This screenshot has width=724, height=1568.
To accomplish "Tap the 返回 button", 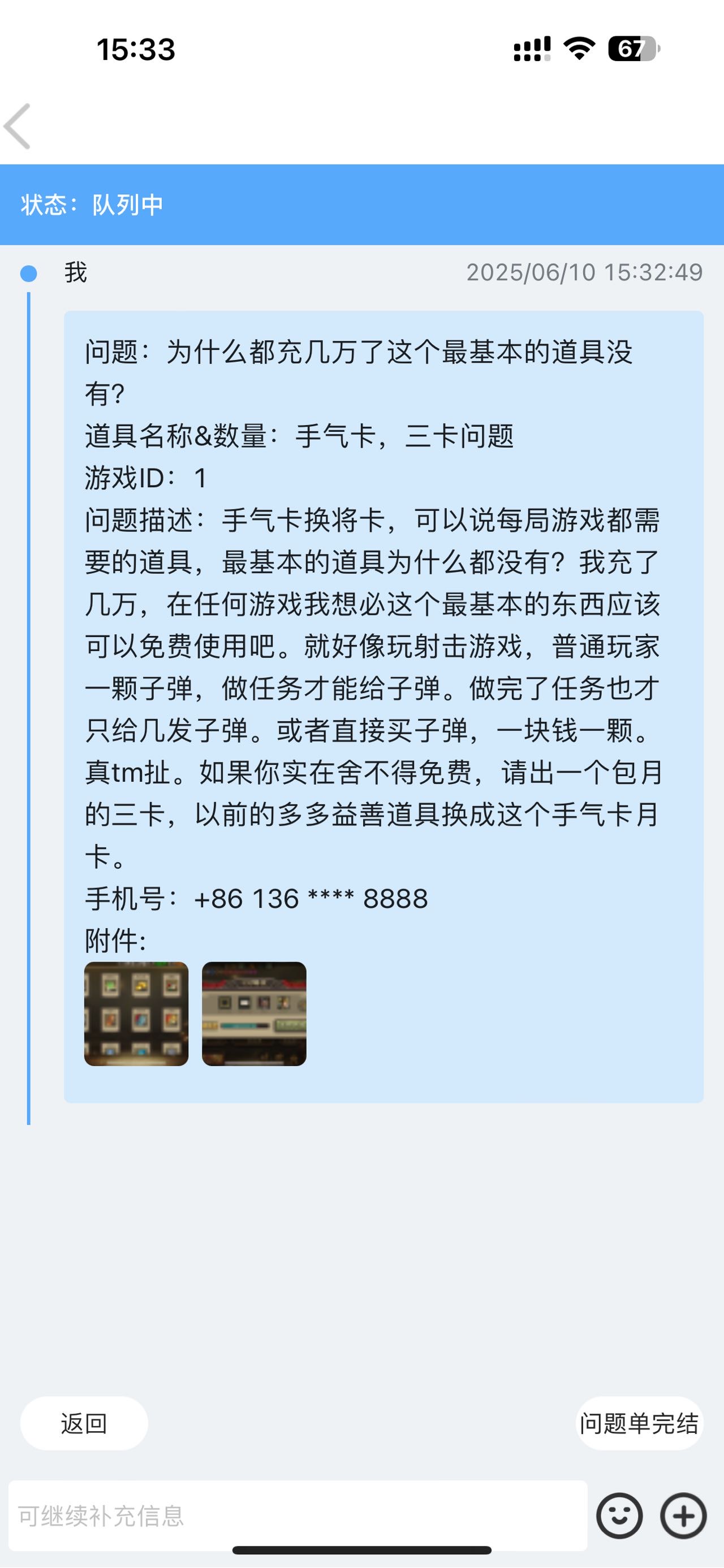I will click(84, 1423).
